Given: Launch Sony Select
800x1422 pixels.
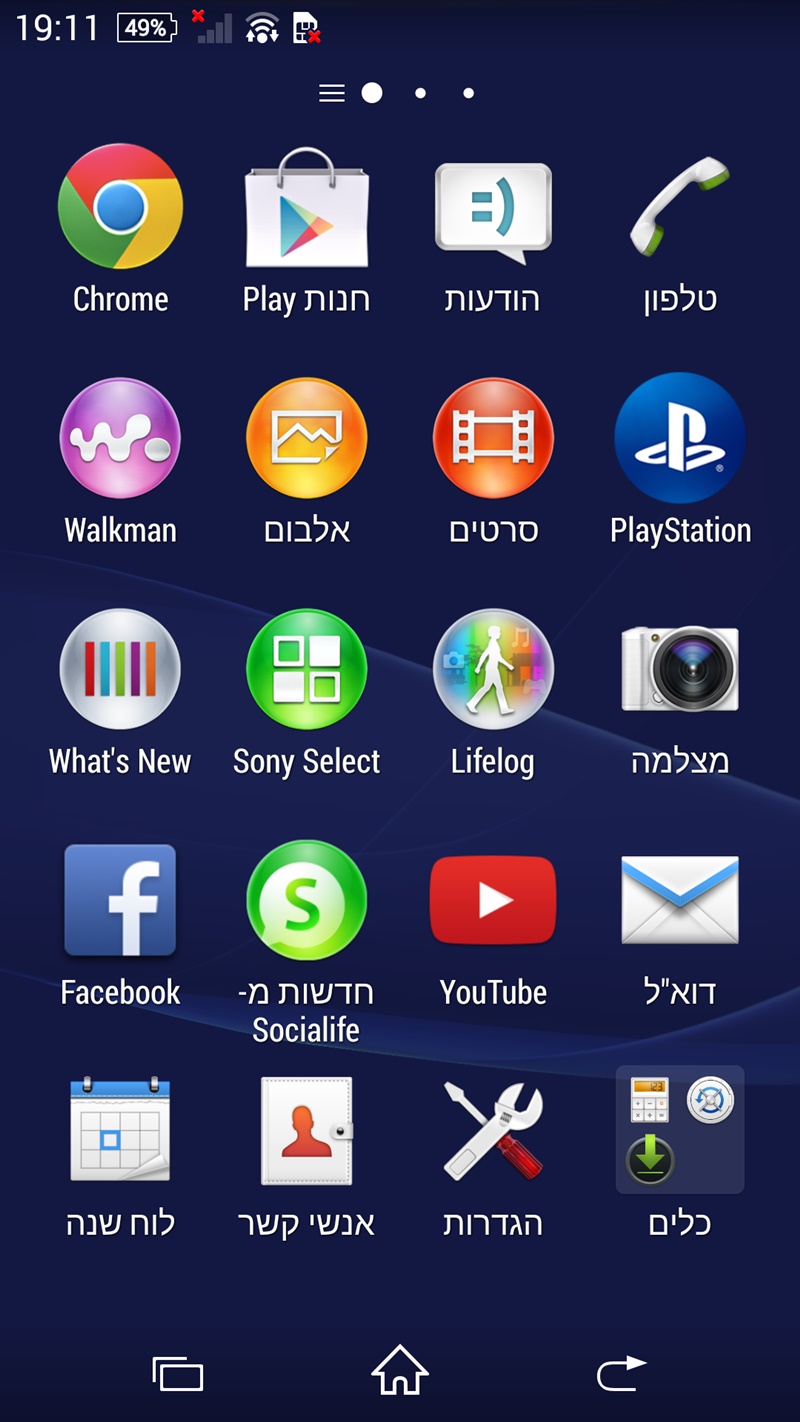Looking at the screenshot, I should coord(307,669).
